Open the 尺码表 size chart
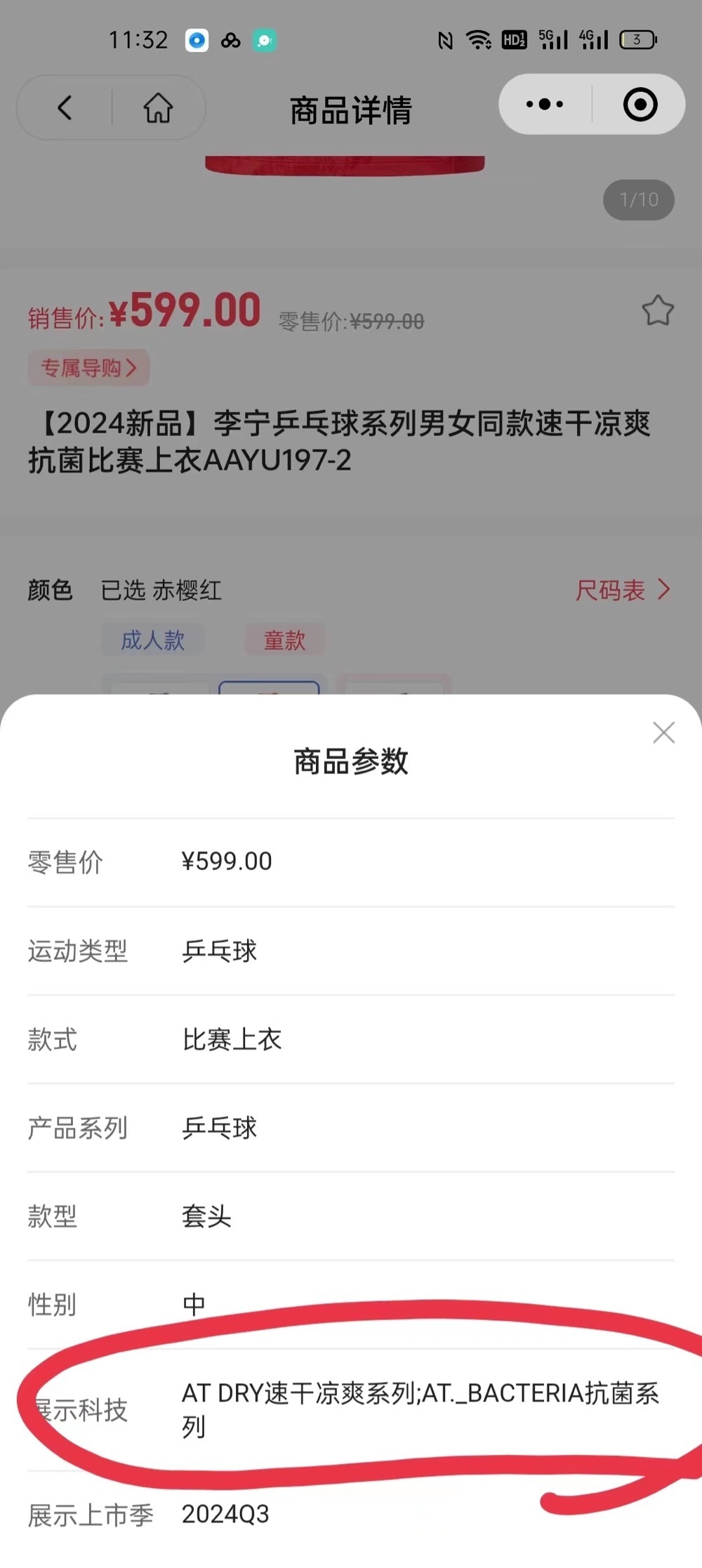This screenshot has width=702, height=1568. (622, 590)
